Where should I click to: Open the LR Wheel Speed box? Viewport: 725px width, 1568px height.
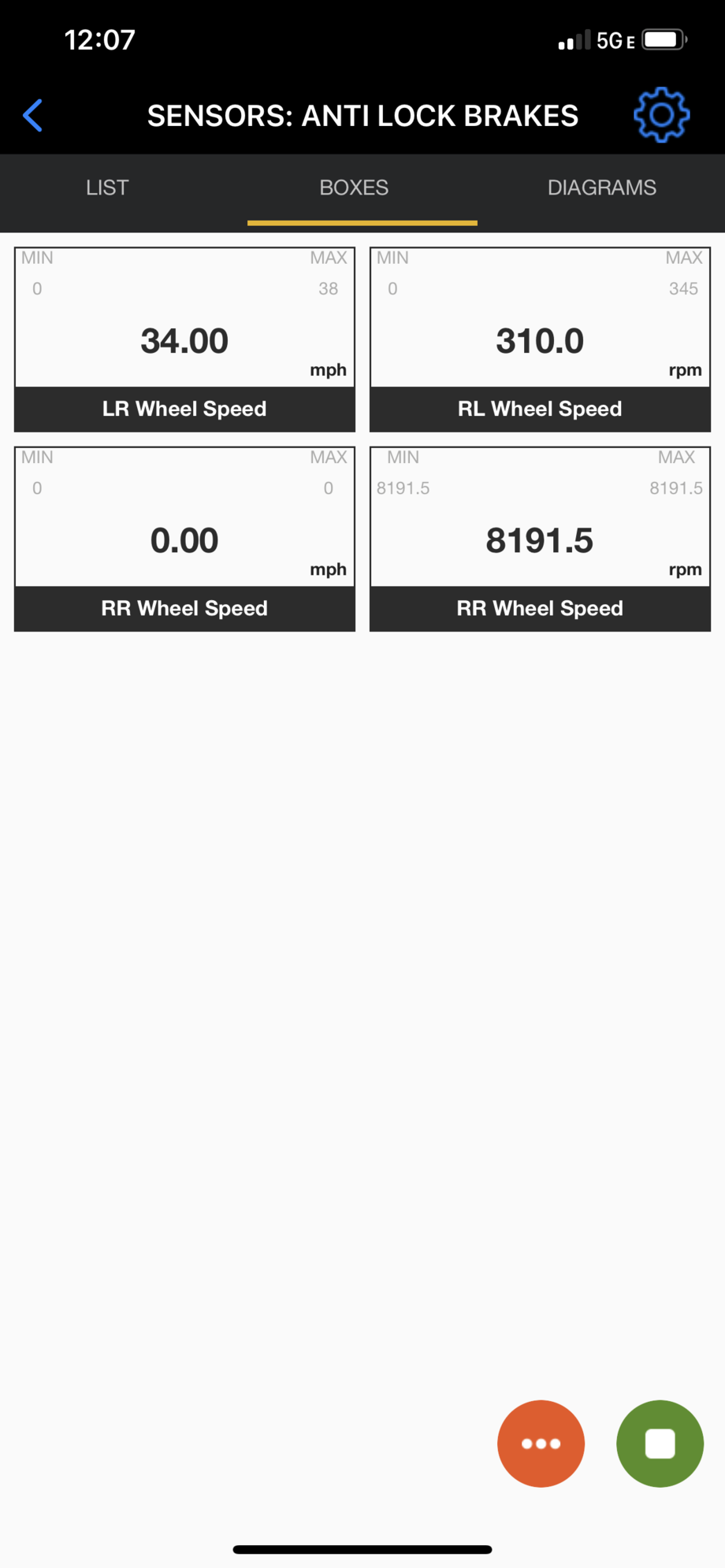184,340
